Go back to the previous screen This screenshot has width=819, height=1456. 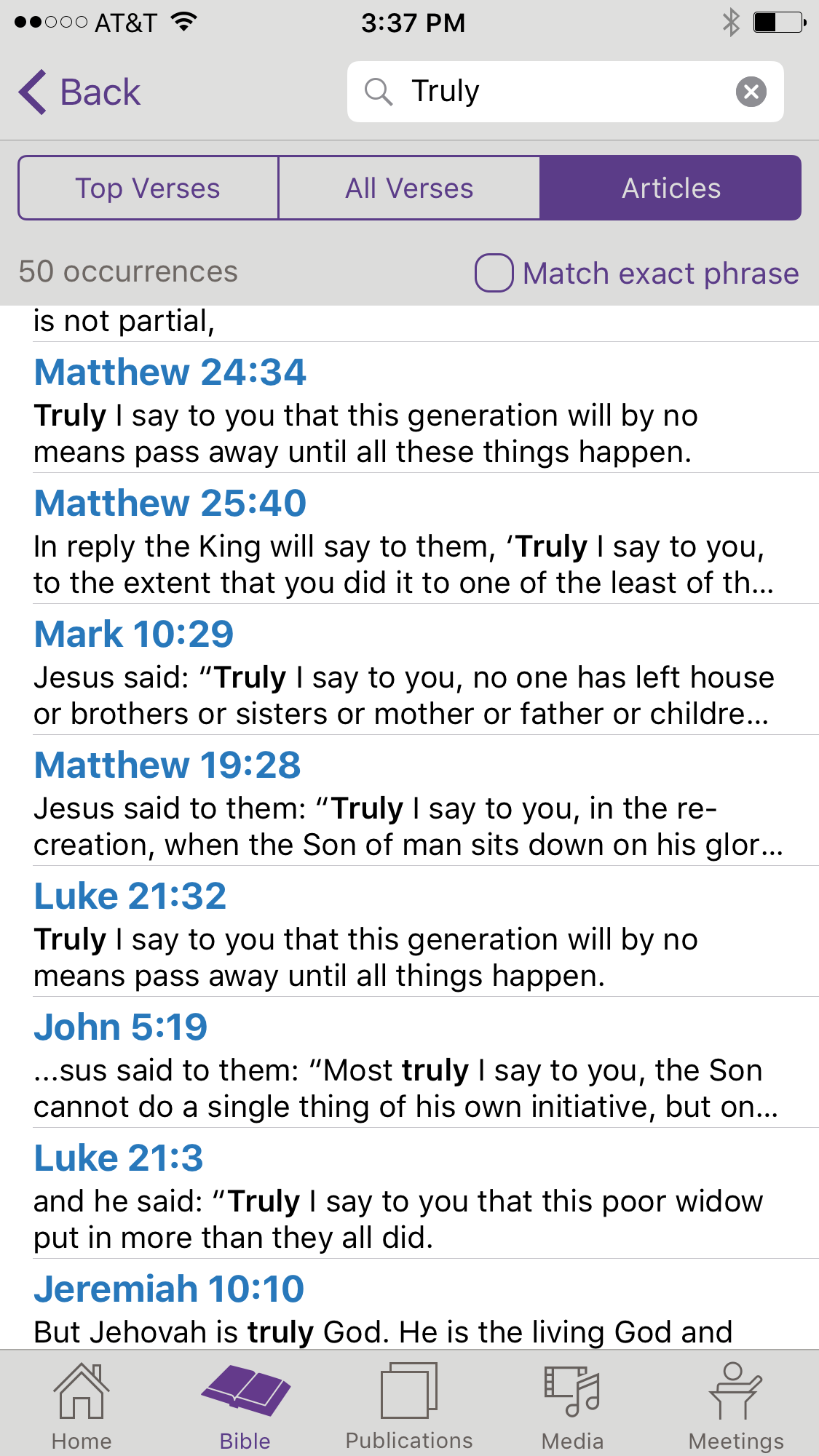(80, 92)
